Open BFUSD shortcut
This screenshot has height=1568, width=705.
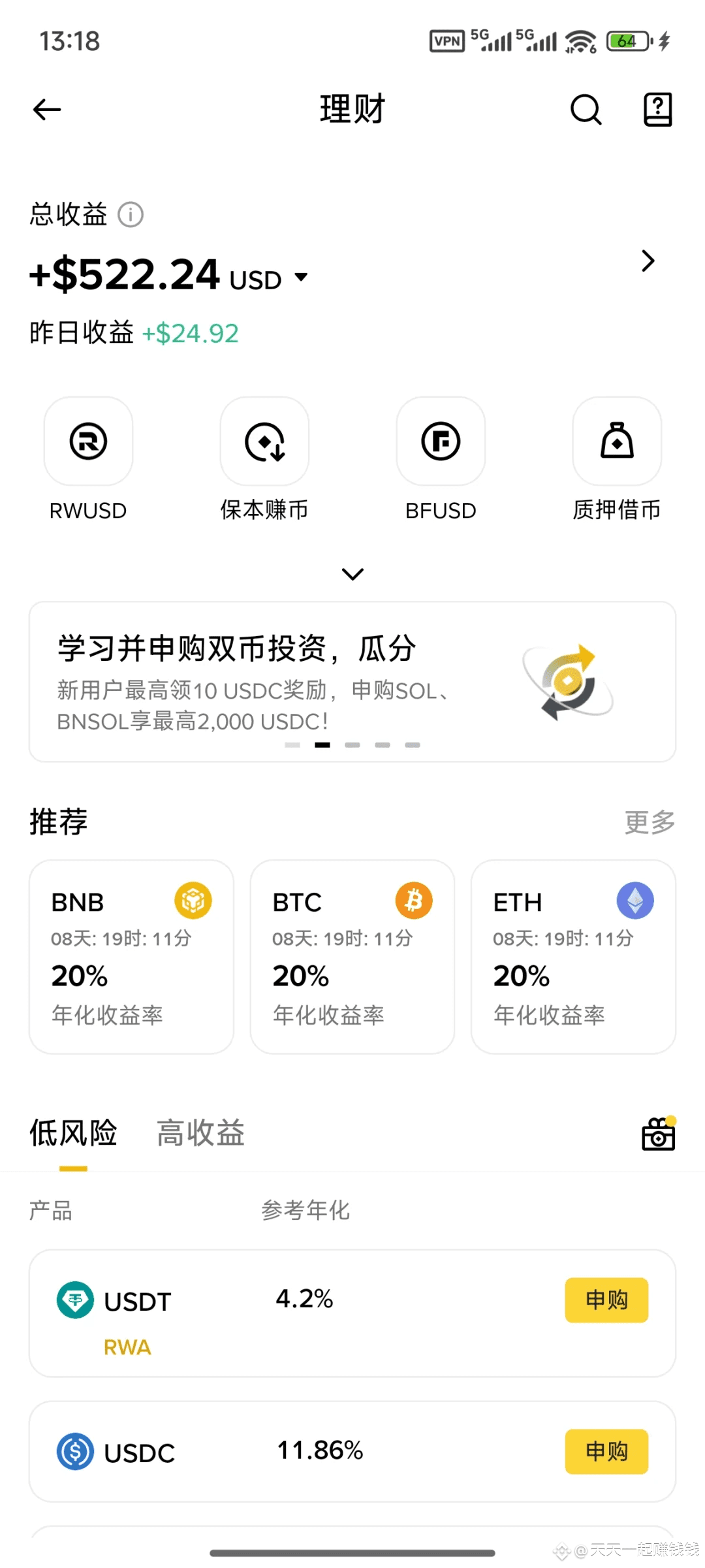pyautogui.click(x=441, y=442)
